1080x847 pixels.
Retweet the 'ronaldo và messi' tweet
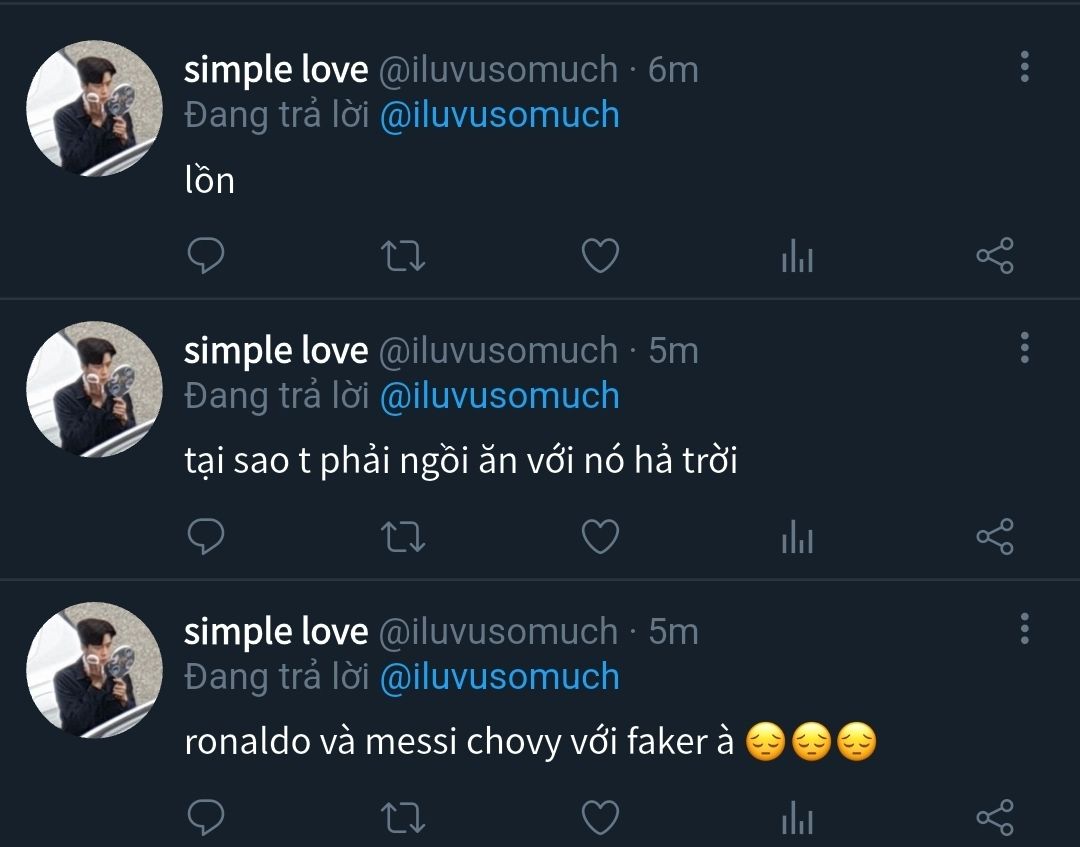click(x=404, y=818)
